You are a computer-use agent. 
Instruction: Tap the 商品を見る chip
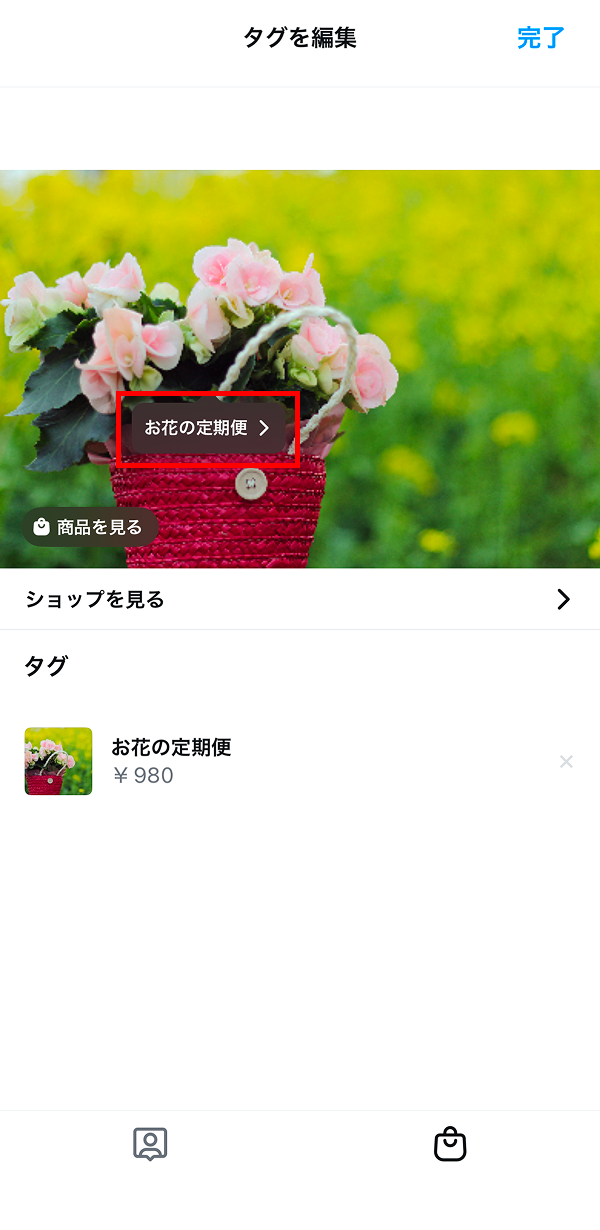[90, 527]
